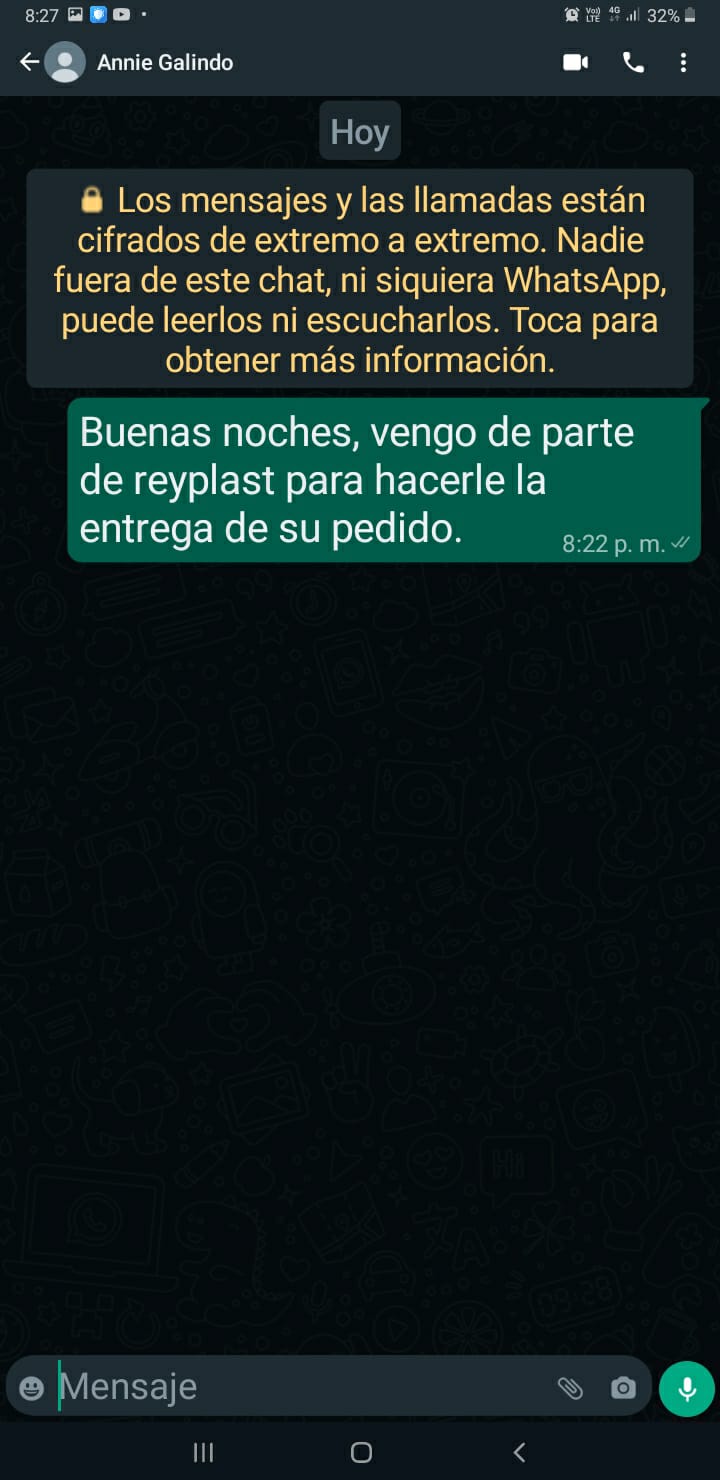
Task: Open the emoji picker
Action: pyautogui.click(x=32, y=1388)
